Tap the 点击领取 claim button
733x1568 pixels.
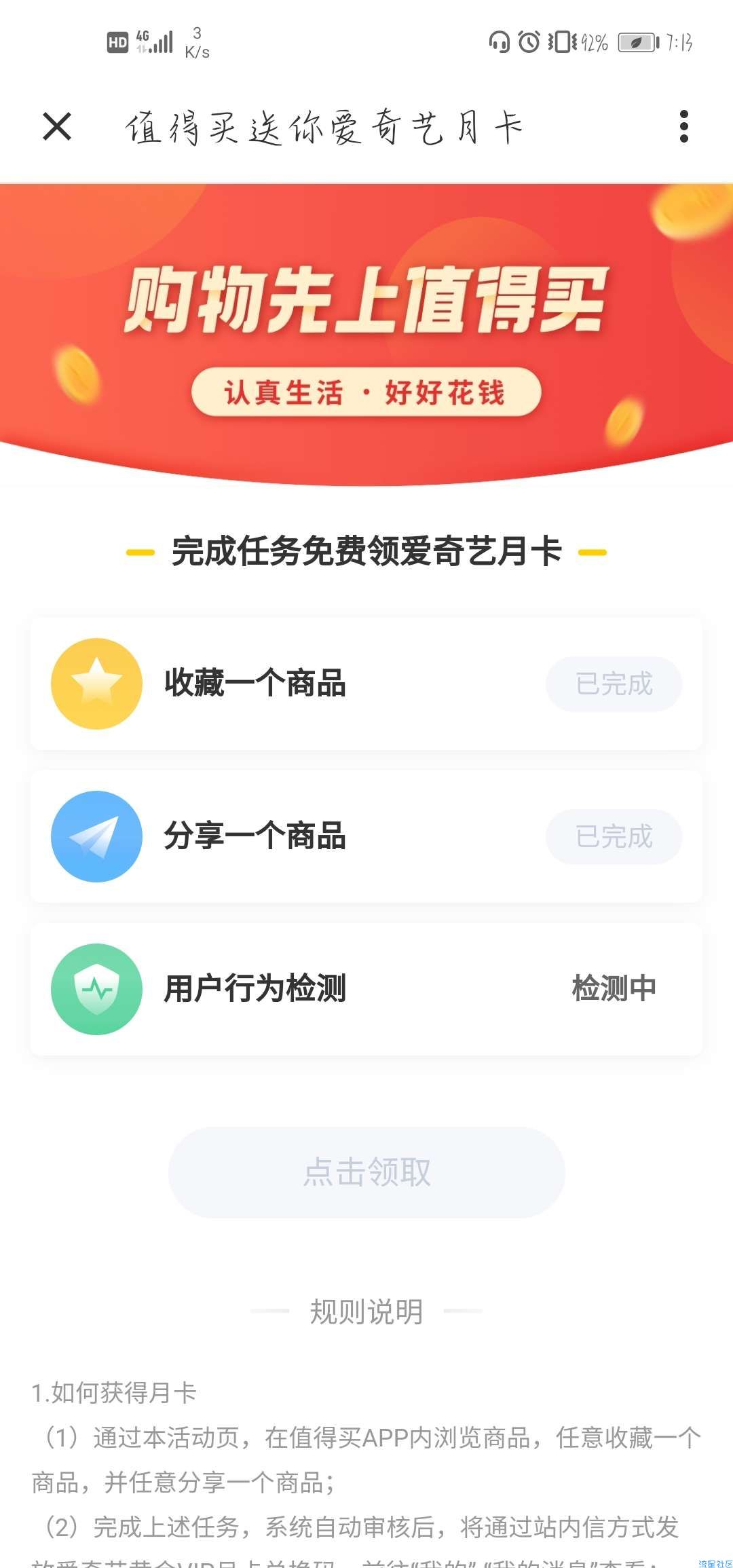coord(366,1172)
